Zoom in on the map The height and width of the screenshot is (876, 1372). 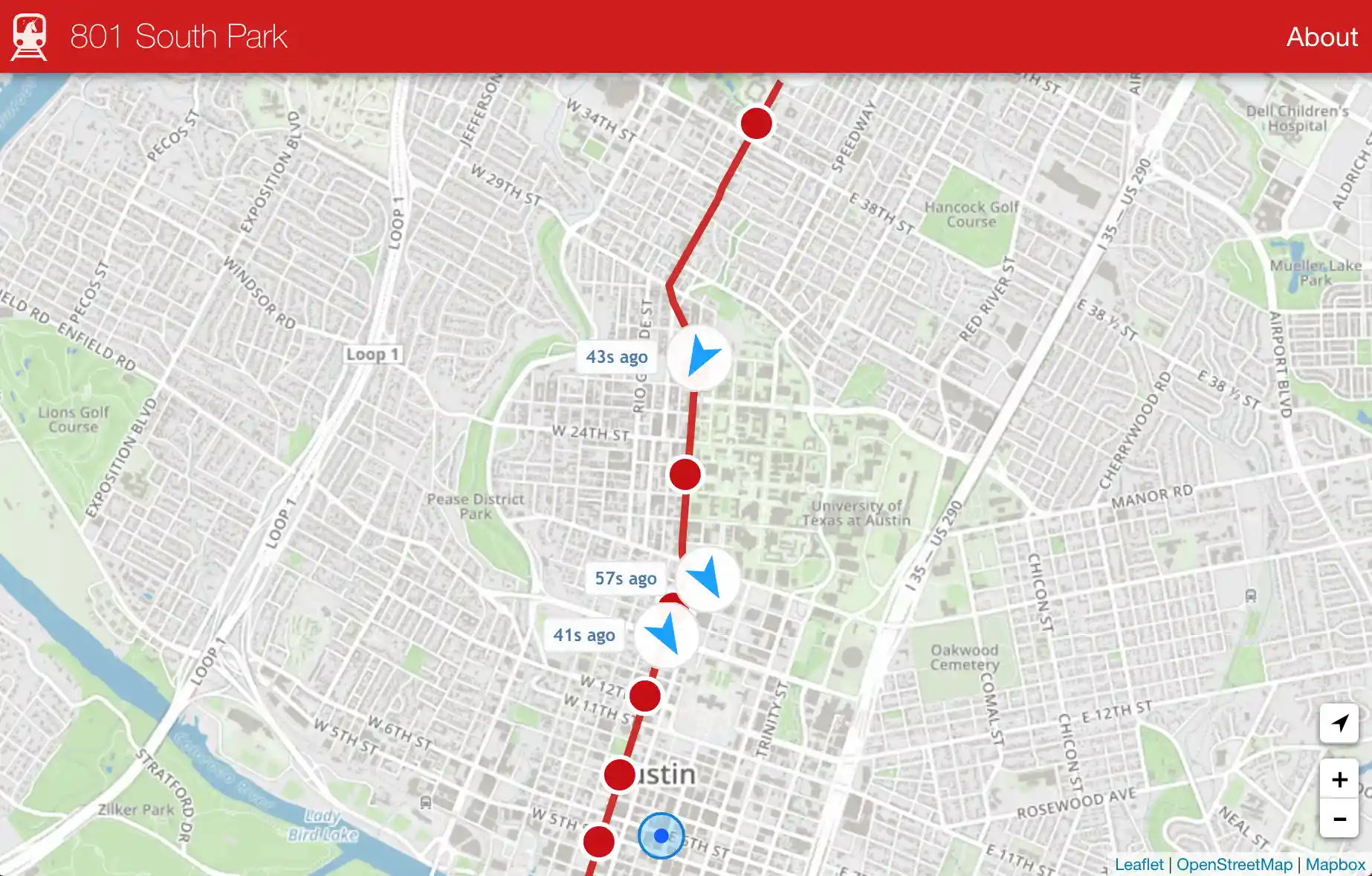(x=1339, y=779)
